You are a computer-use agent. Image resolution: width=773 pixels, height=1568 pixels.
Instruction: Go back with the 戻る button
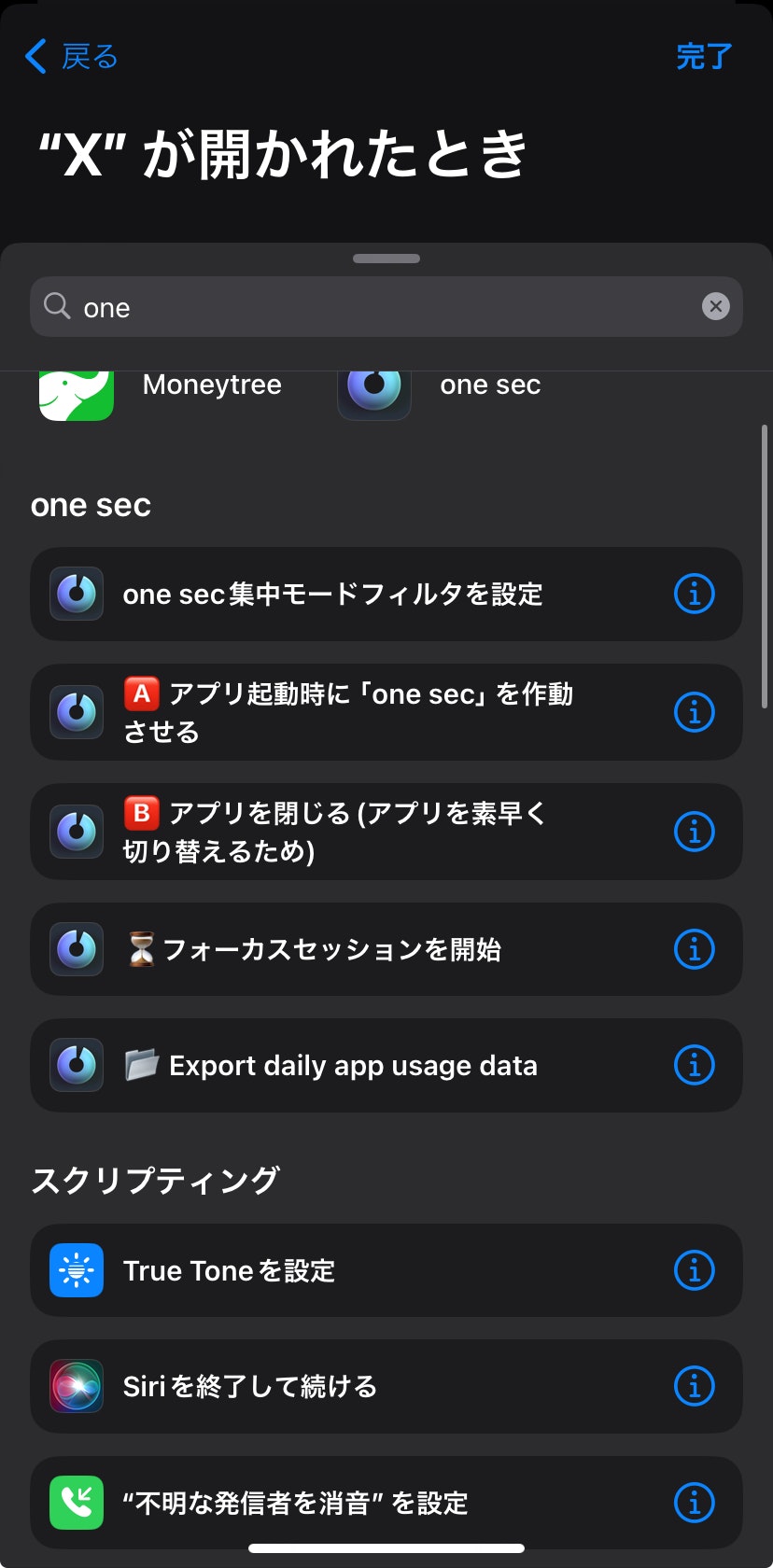point(72,57)
